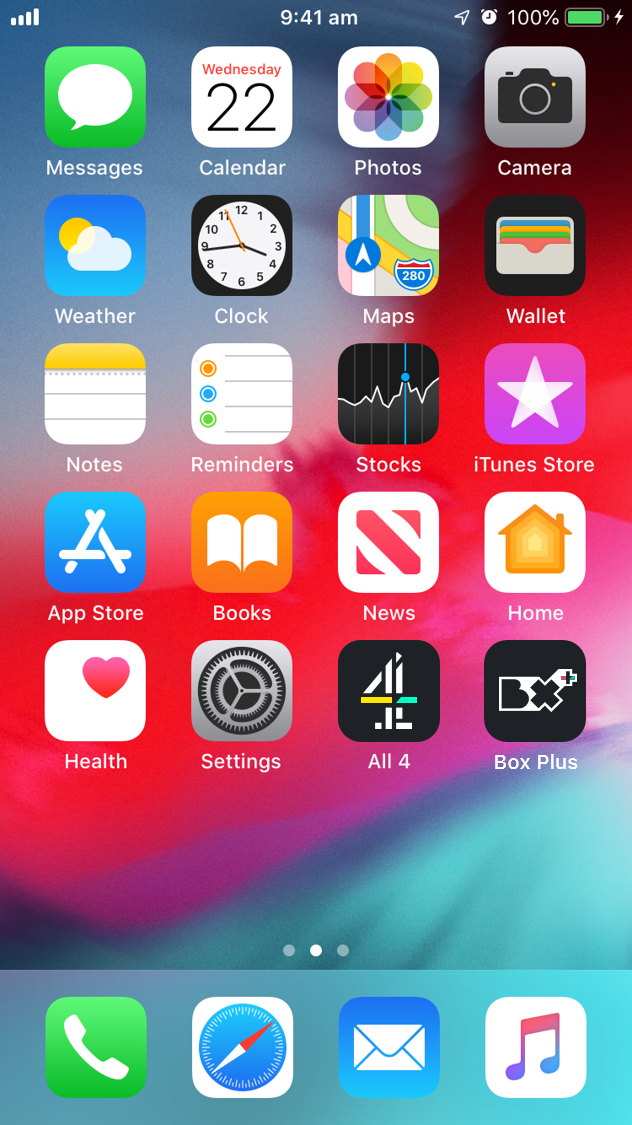Screen dimensions: 632x1125
Task: Launch the All 4 app
Action: (388, 691)
